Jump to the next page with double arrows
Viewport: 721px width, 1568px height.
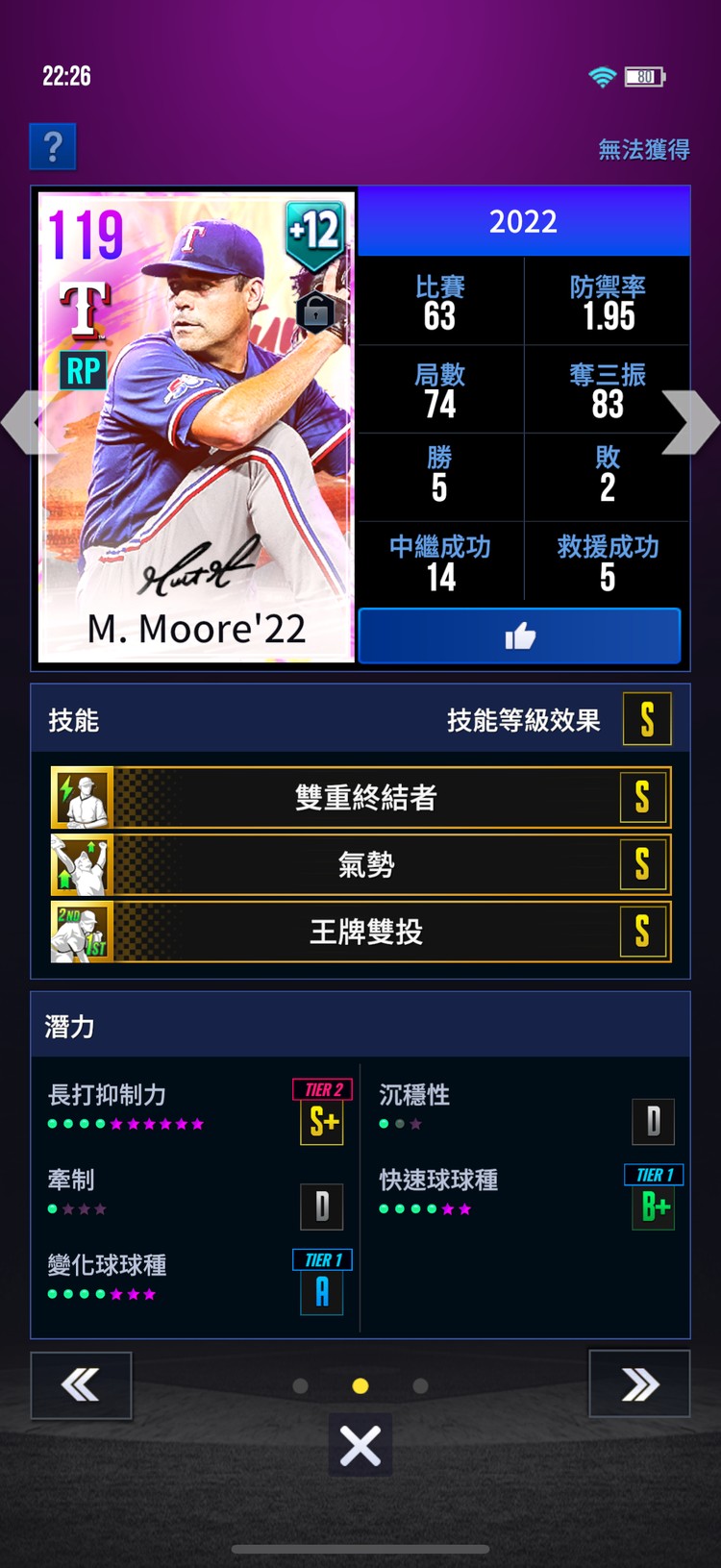[639, 1384]
